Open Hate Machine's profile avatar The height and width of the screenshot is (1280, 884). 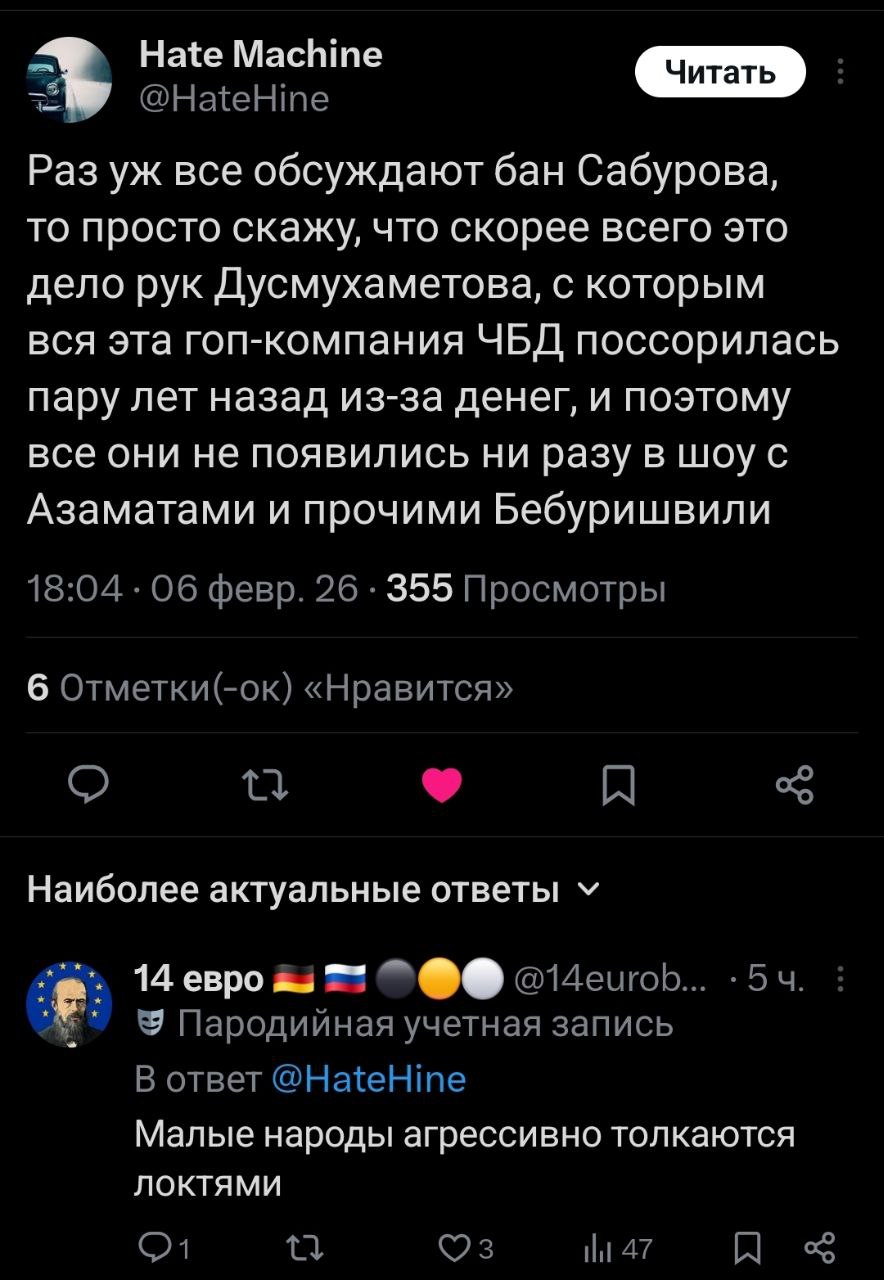[68, 80]
